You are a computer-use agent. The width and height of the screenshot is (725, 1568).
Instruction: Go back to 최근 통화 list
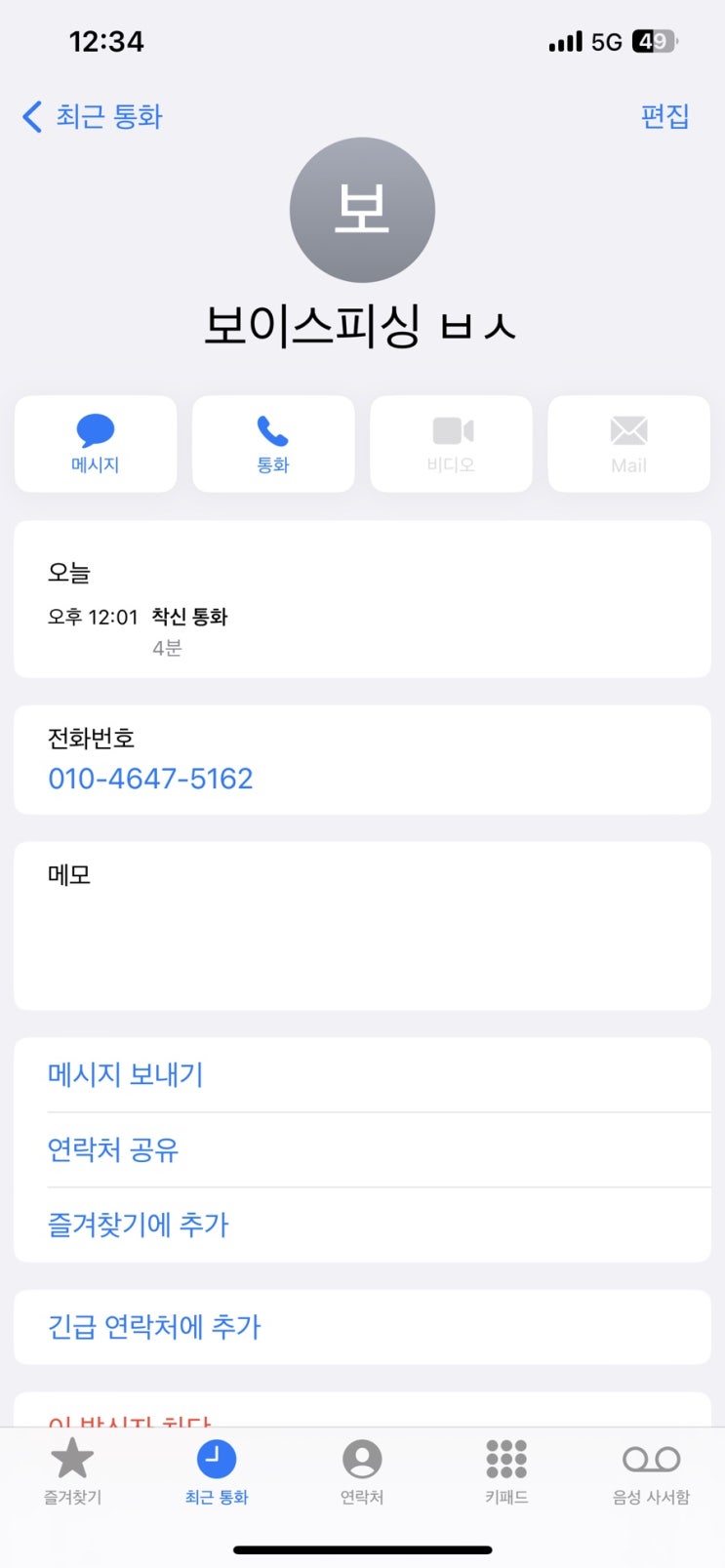(93, 117)
